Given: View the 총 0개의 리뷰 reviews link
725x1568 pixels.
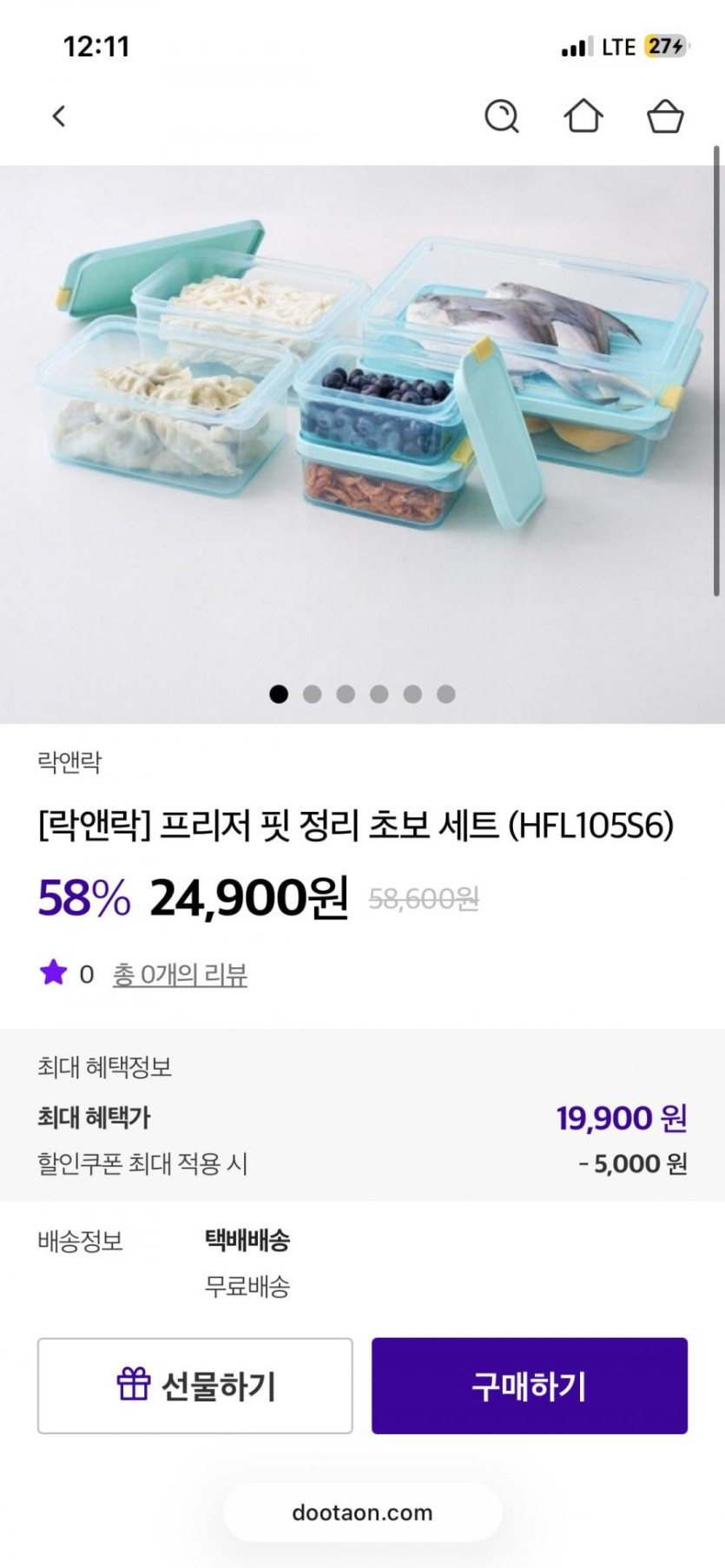Looking at the screenshot, I should [x=180, y=975].
